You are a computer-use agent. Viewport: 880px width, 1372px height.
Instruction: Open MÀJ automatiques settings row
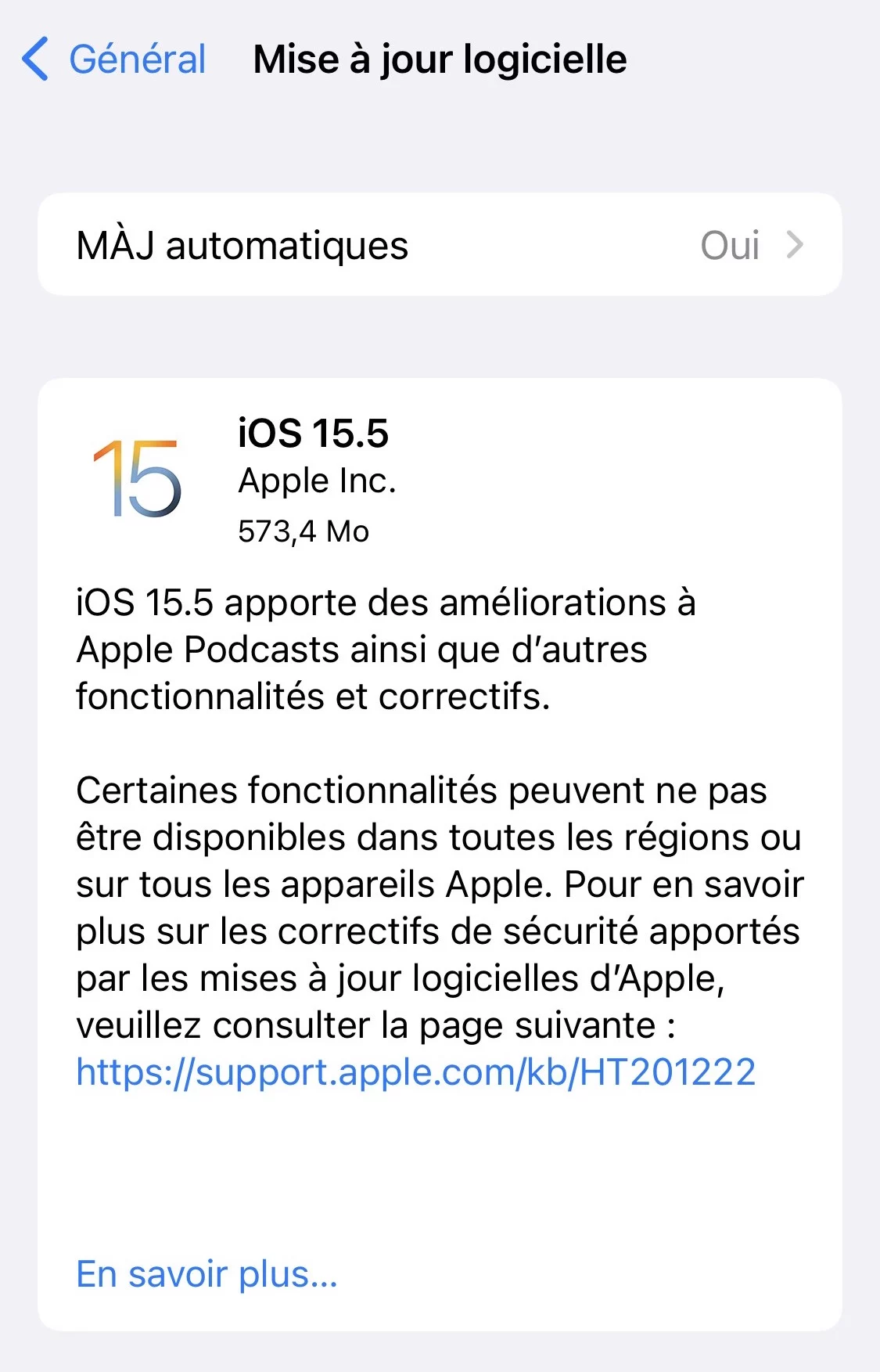(440, 245)
